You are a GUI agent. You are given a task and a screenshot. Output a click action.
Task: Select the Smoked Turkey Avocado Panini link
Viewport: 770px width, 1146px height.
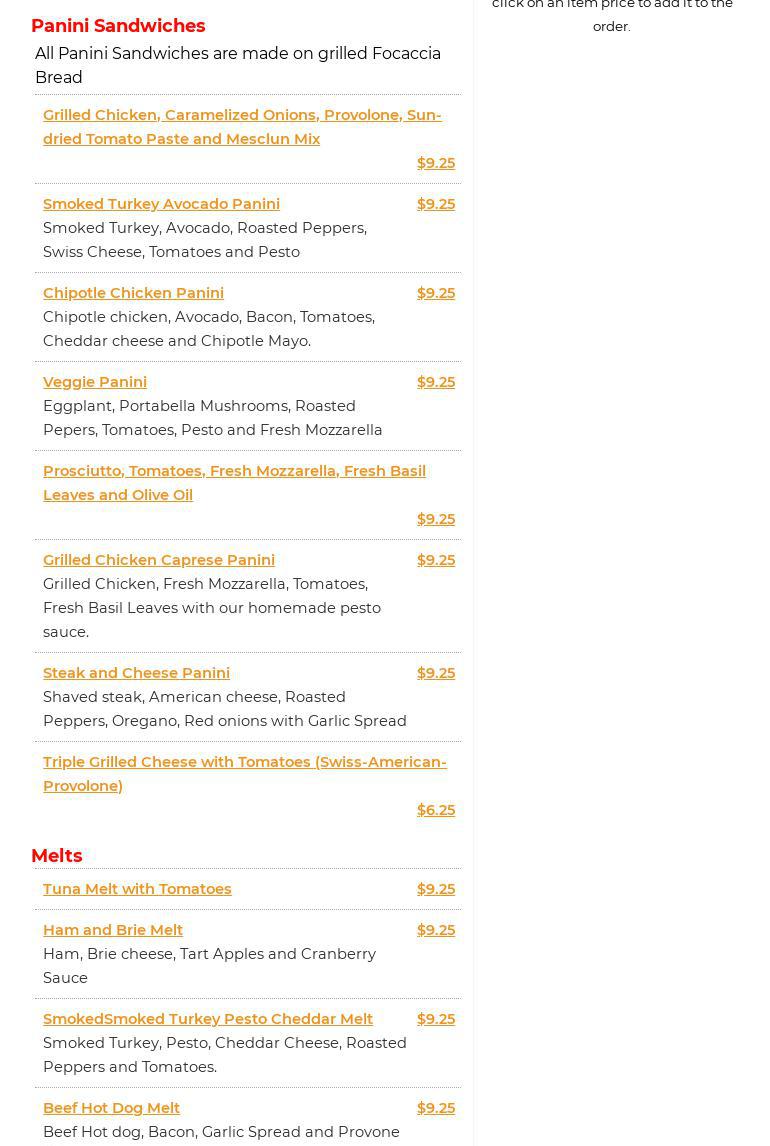coord(161,204)
